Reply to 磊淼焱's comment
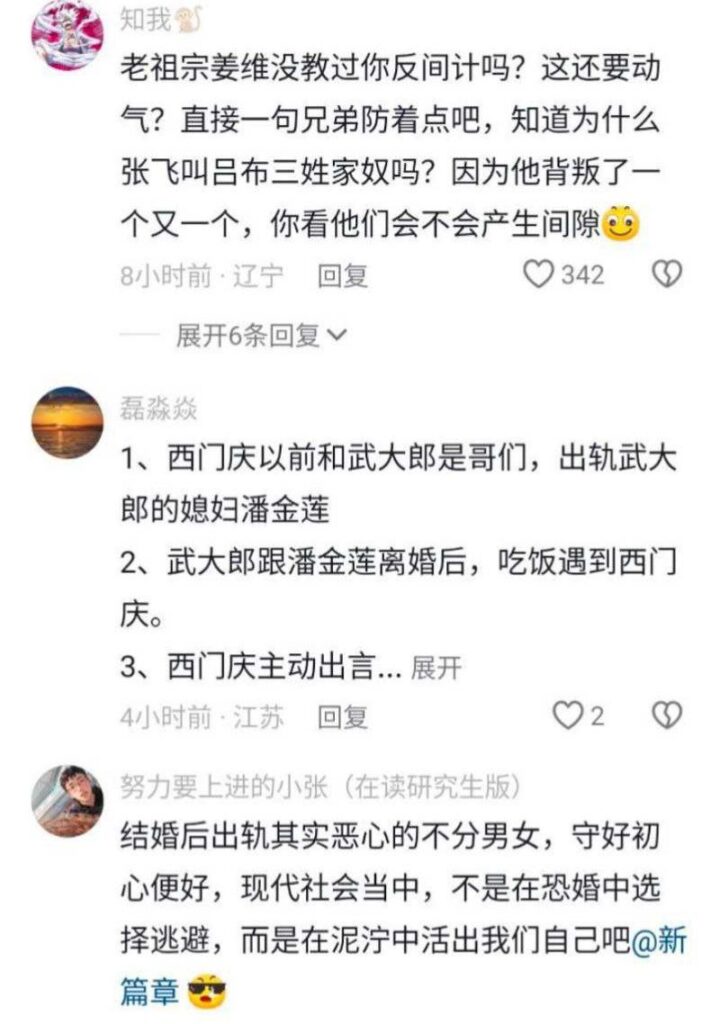This screenshot has height=1024, width=720. [343, 716]
